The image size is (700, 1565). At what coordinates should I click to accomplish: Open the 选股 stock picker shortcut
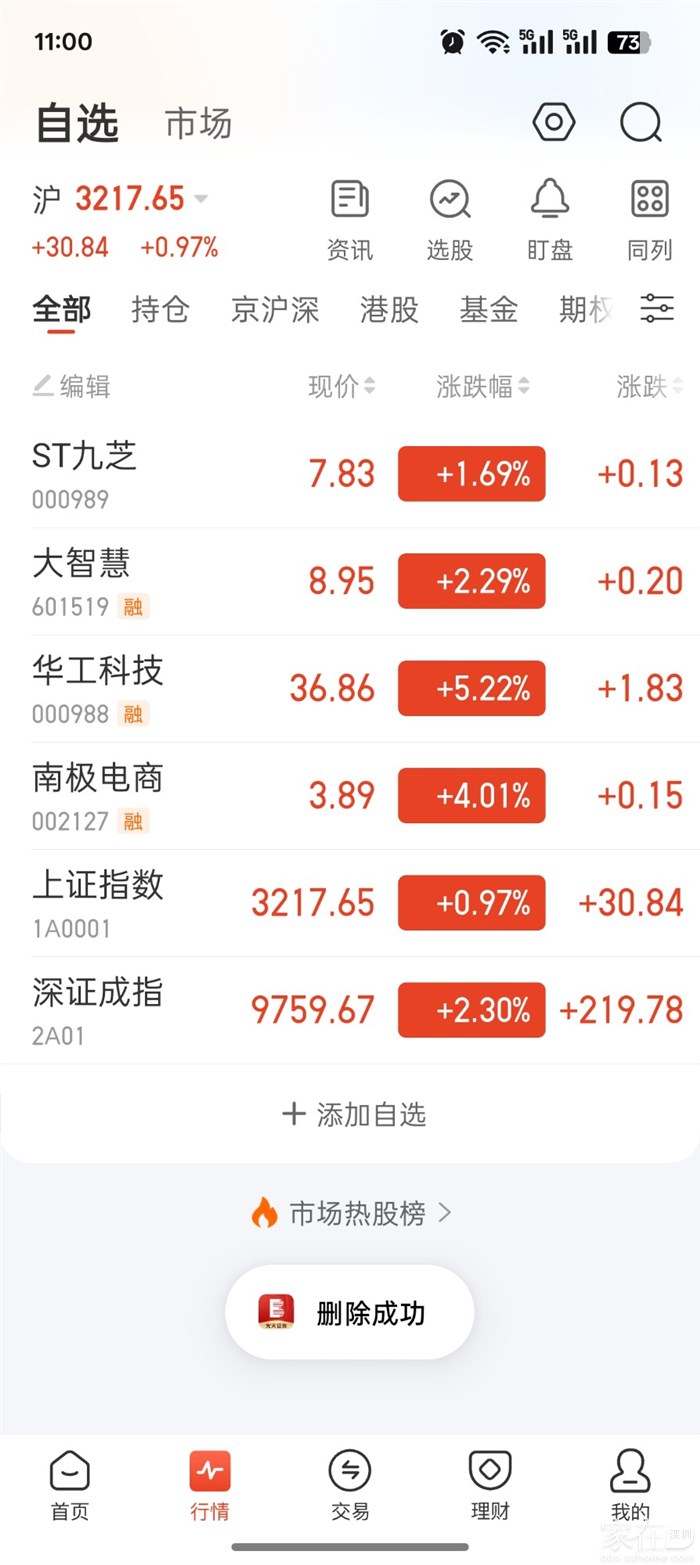pyautogui.click(x=450, y=220)
